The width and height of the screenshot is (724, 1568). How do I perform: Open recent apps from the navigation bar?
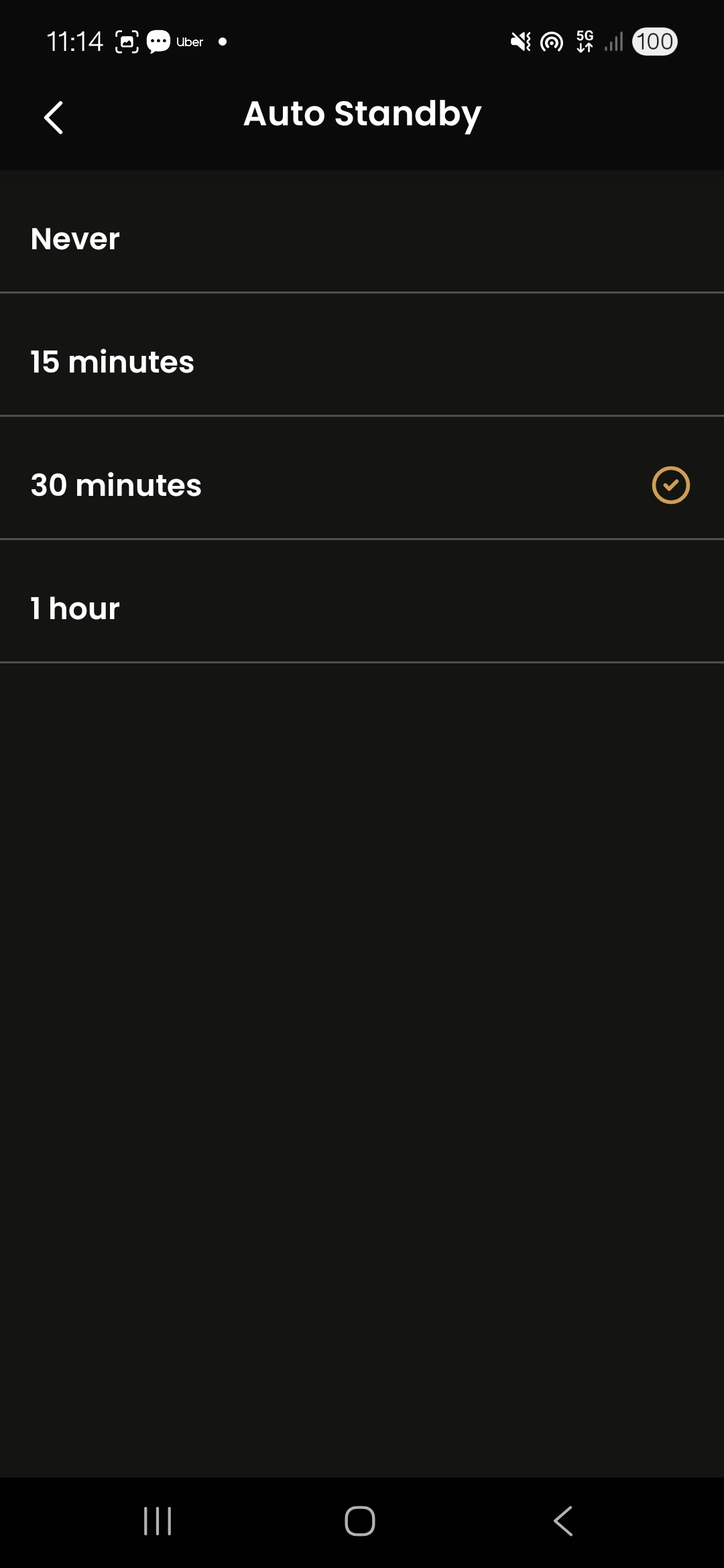[x=158, y=1521]
